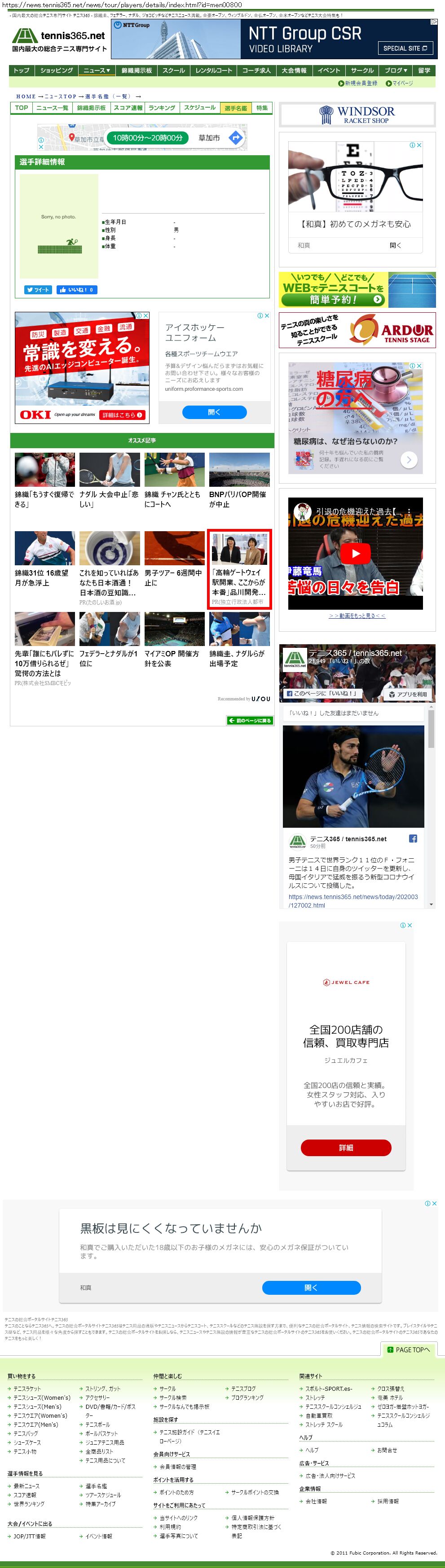Go to the レンタルコート section
445x1568 pixels.
coord(213,70)
